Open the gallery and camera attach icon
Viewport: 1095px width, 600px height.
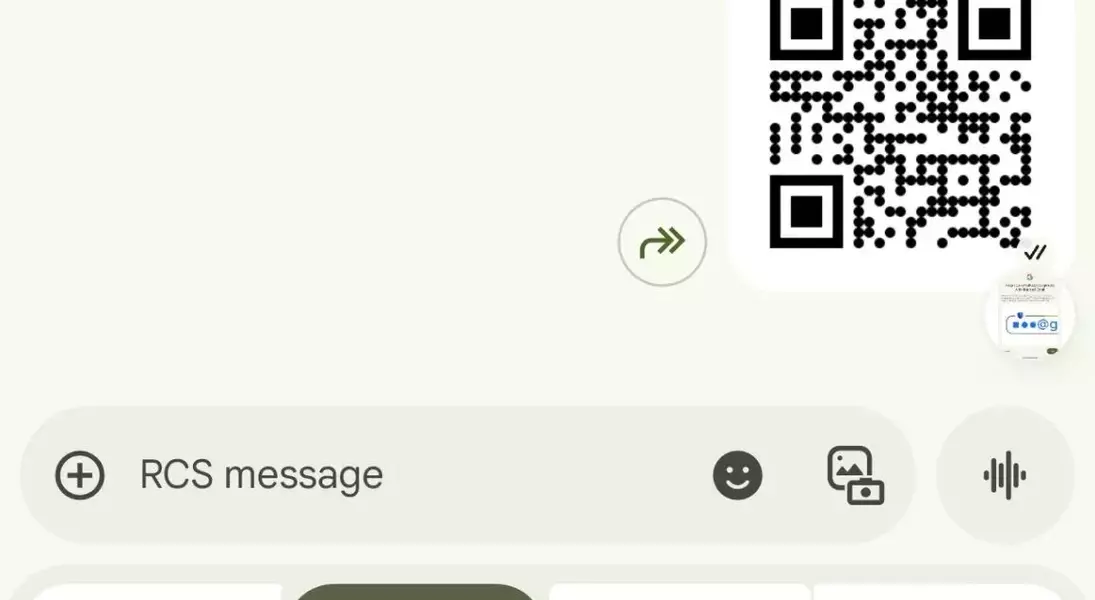(x=855, y=475)
